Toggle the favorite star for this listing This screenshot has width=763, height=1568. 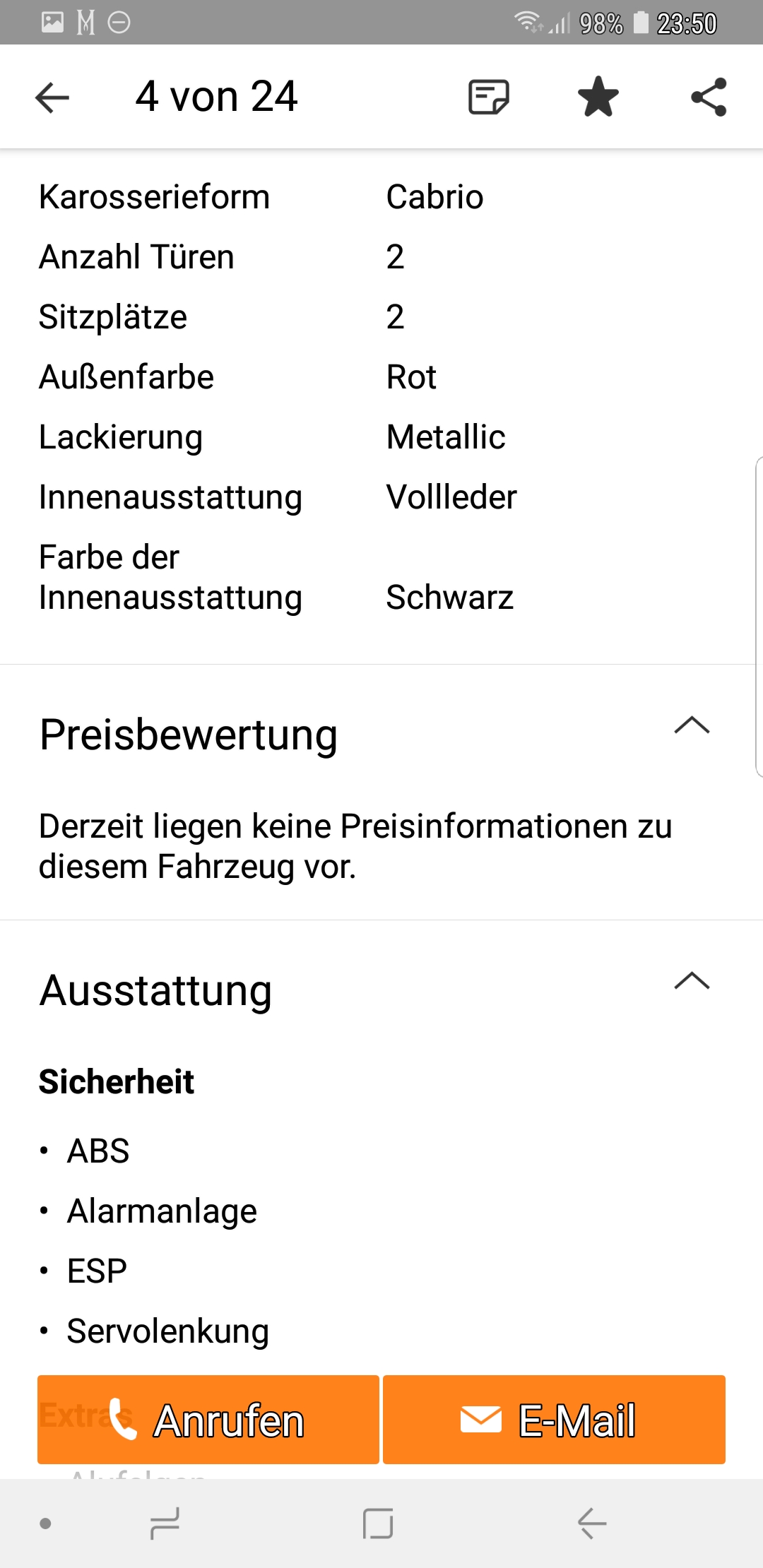coord(598,97)
